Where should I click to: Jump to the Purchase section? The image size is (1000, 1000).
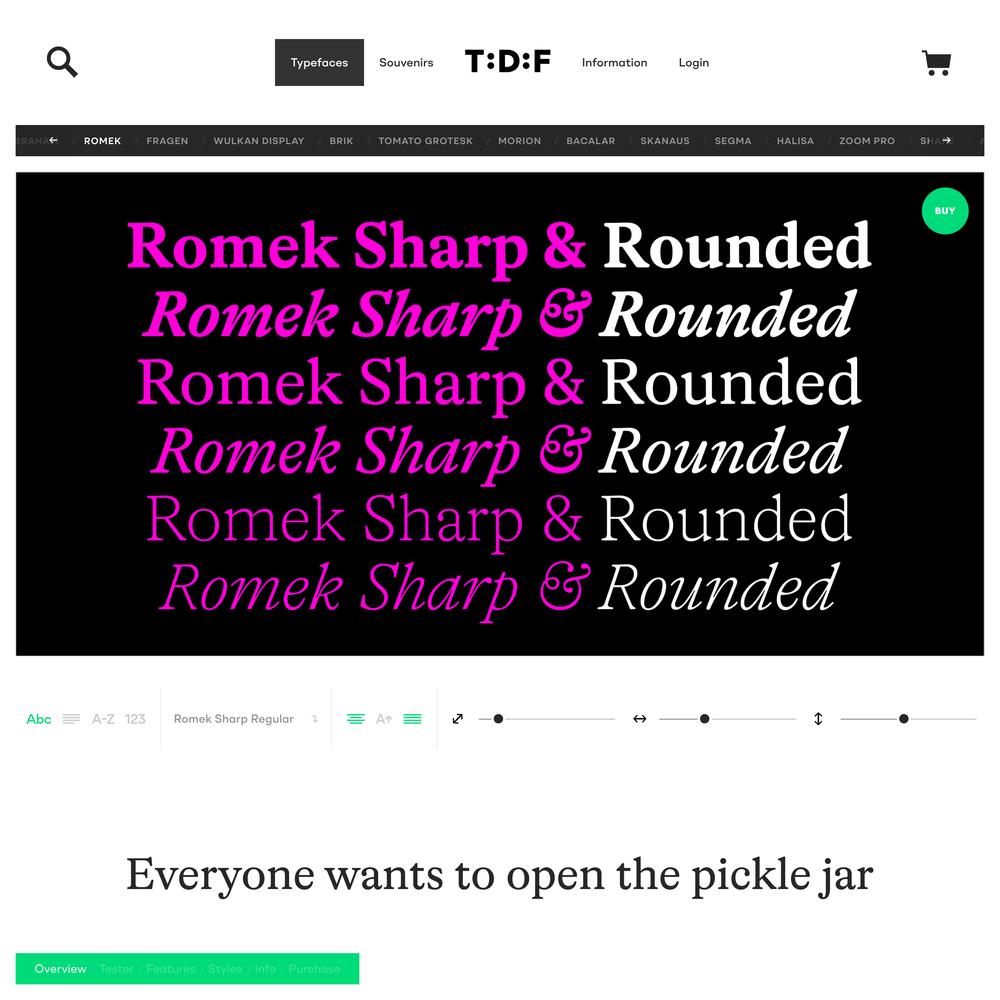[x=314, y=969]
